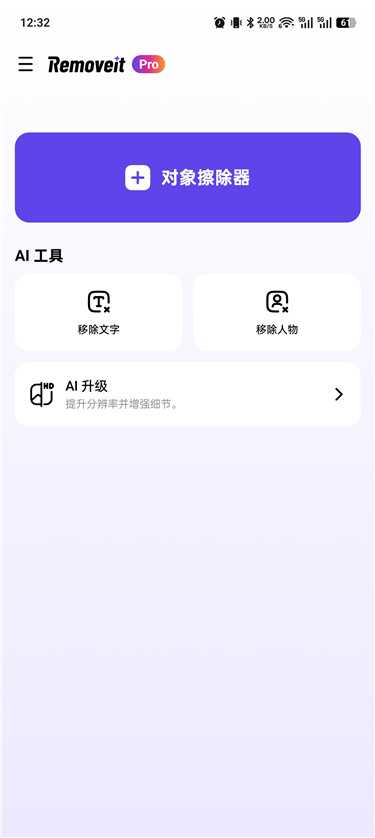Open the hamburger drawer menu

[x=26, y=64]
